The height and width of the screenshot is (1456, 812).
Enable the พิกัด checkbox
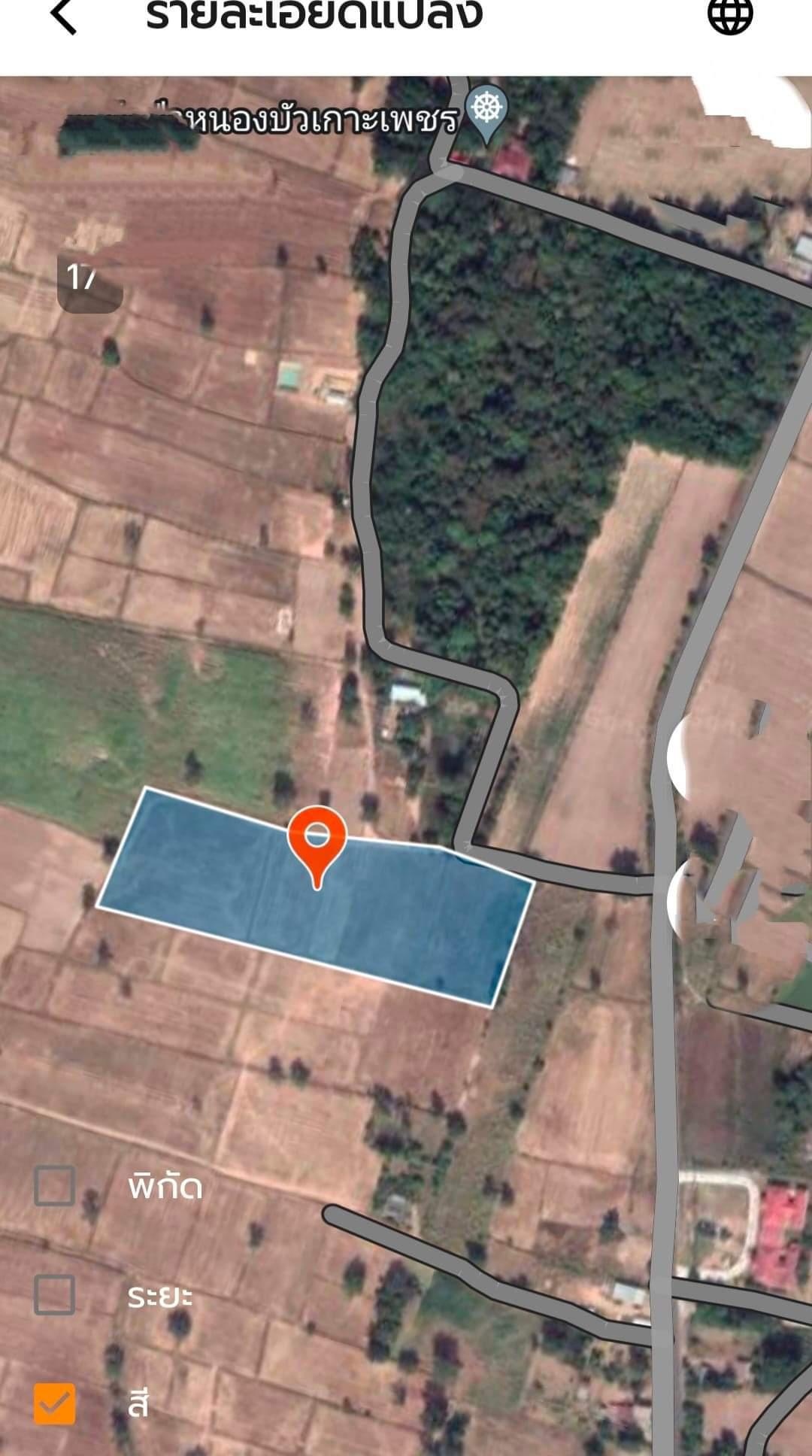tap(55, 1186)
